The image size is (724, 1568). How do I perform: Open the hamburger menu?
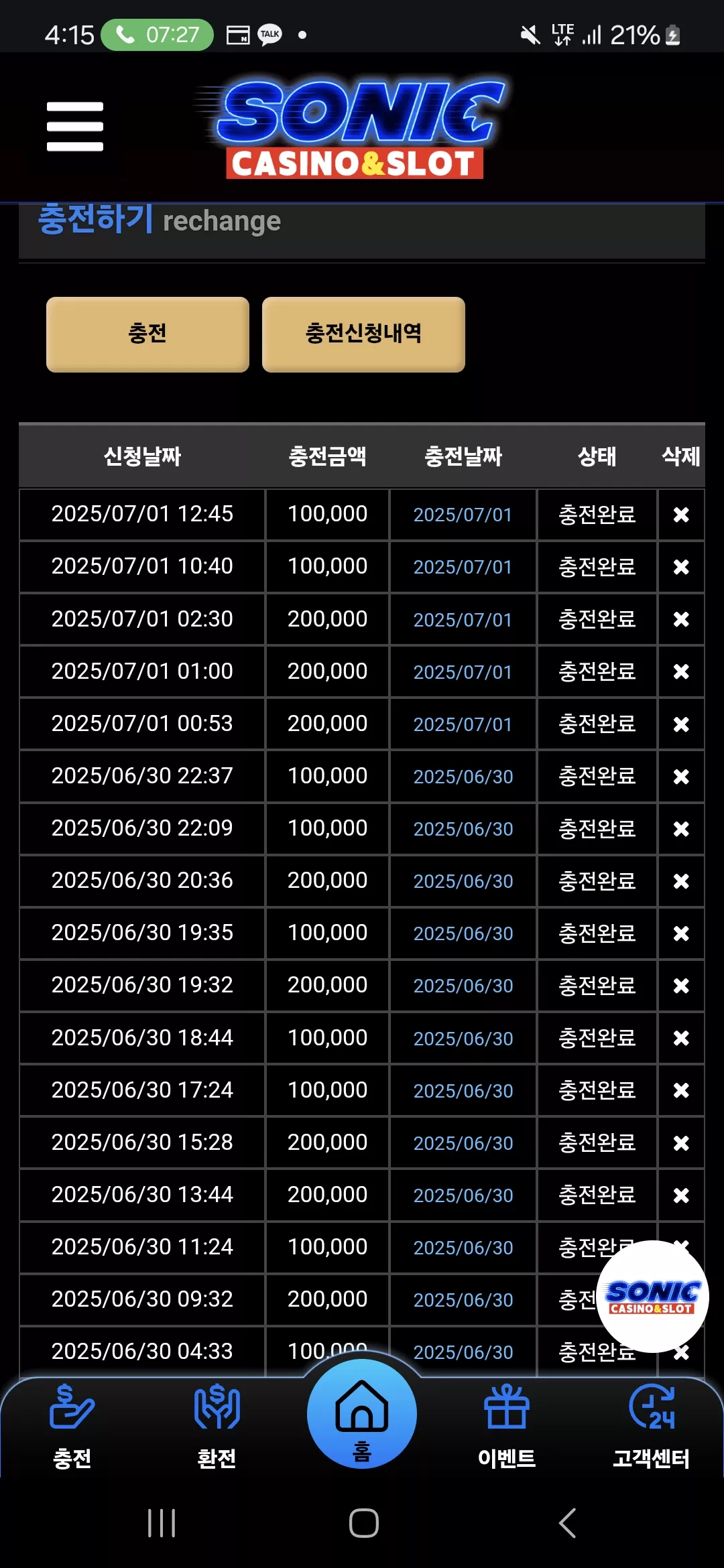75,127
